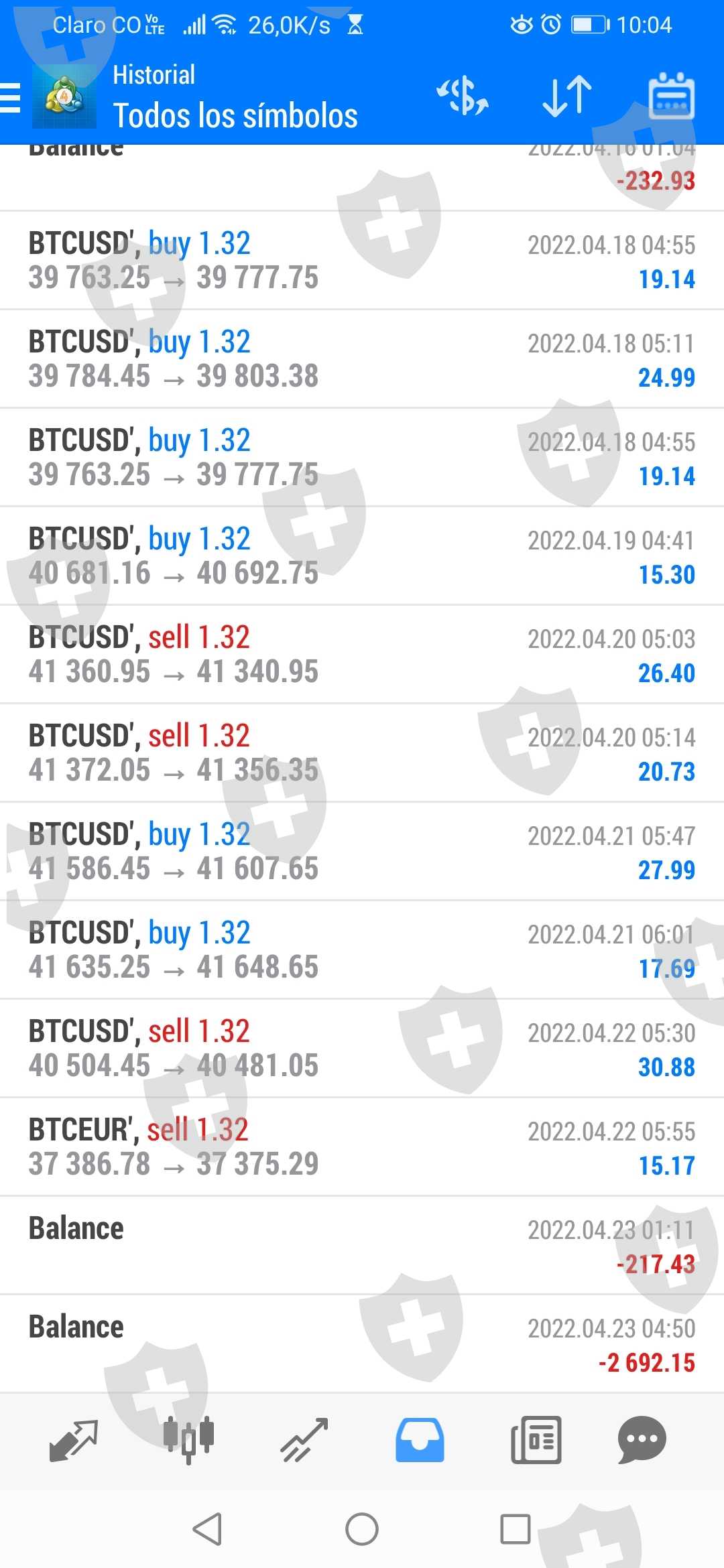Switch to the Quotes tab
Image resolution: width=724 pixels, height=1568 pixels.
(x=74, y=1441)
